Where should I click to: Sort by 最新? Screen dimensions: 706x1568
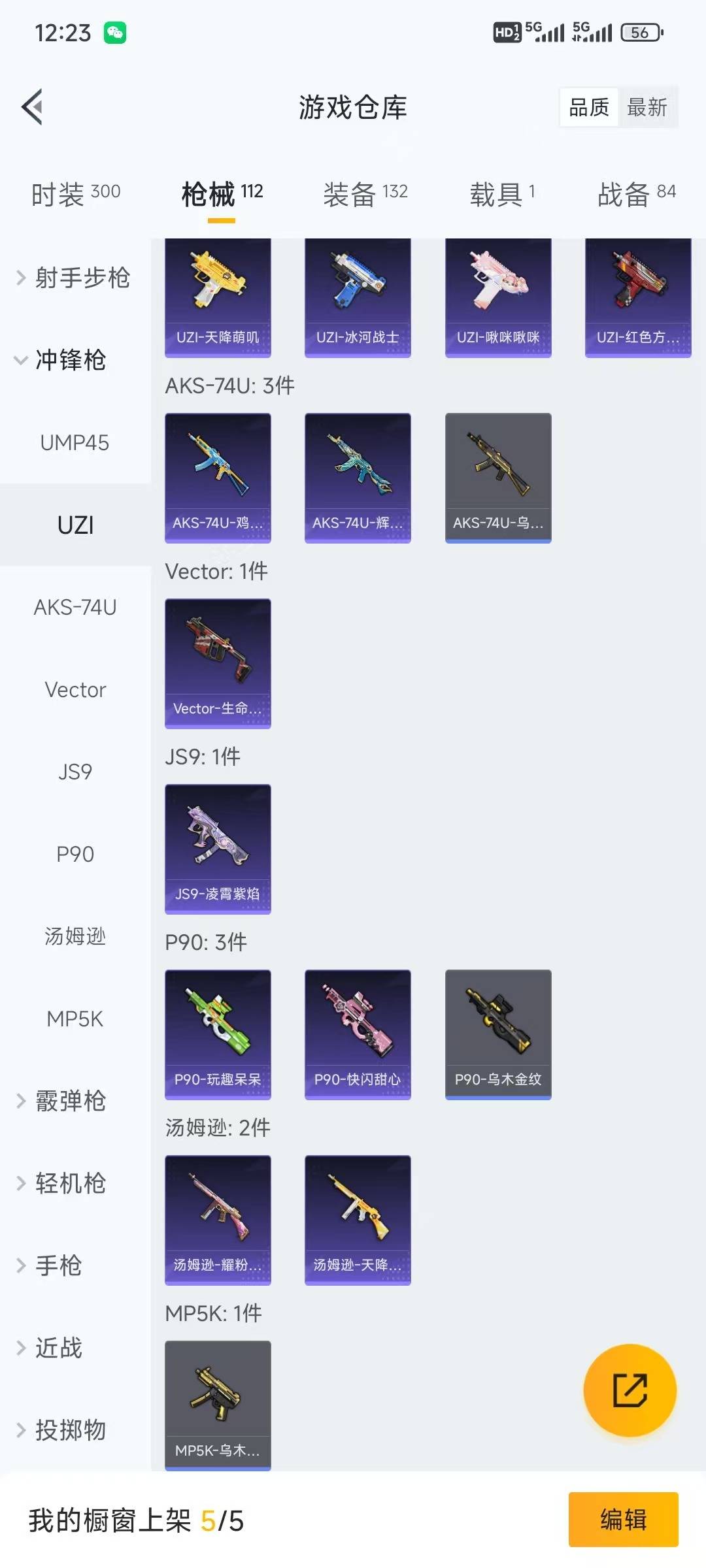tap(647, 107)
